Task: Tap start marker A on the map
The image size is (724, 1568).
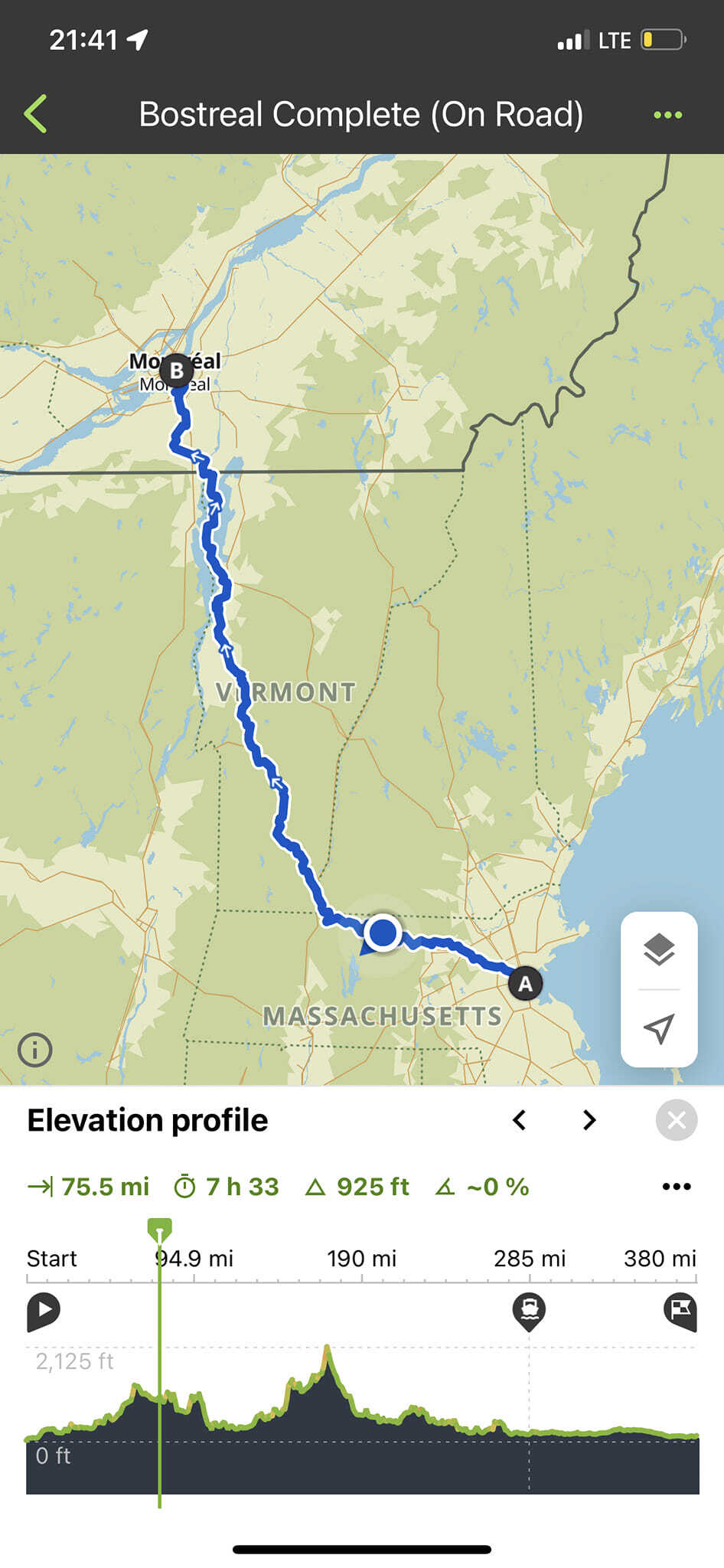Action: [525, 984]
